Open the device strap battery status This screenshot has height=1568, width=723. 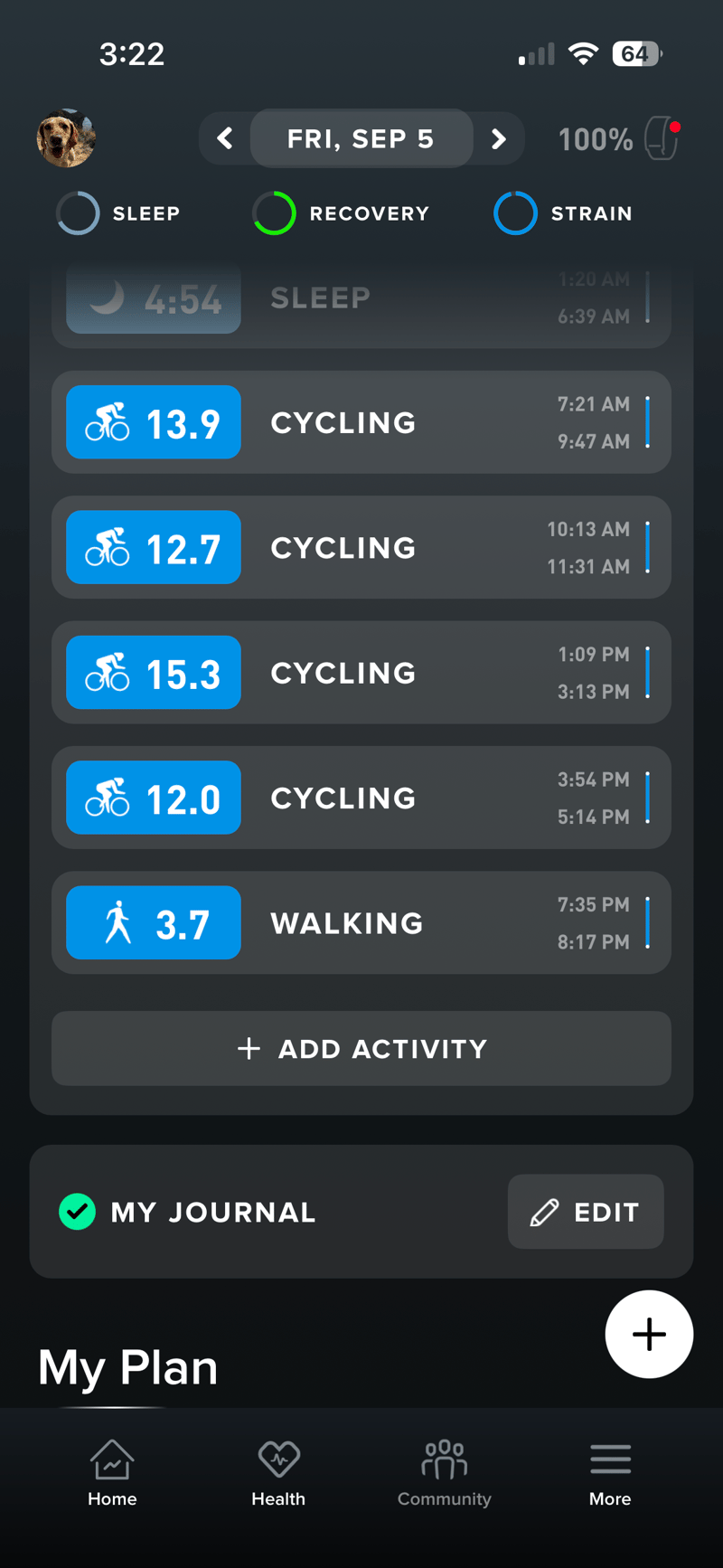click(x=619, y=139)
